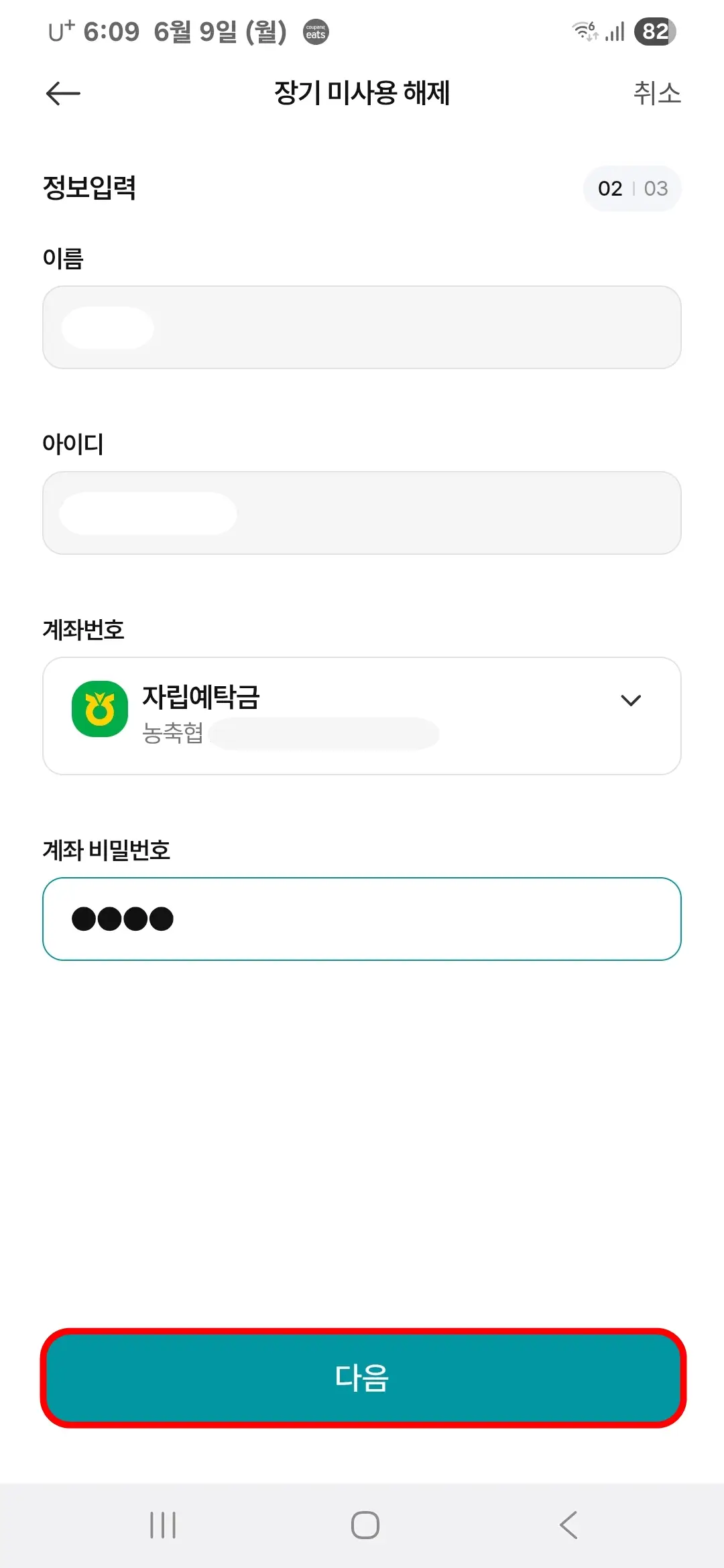The height and width of the screenshot is (1568, 724).
Task: Tap the back arrow at top left
Action: click(61, 93)
